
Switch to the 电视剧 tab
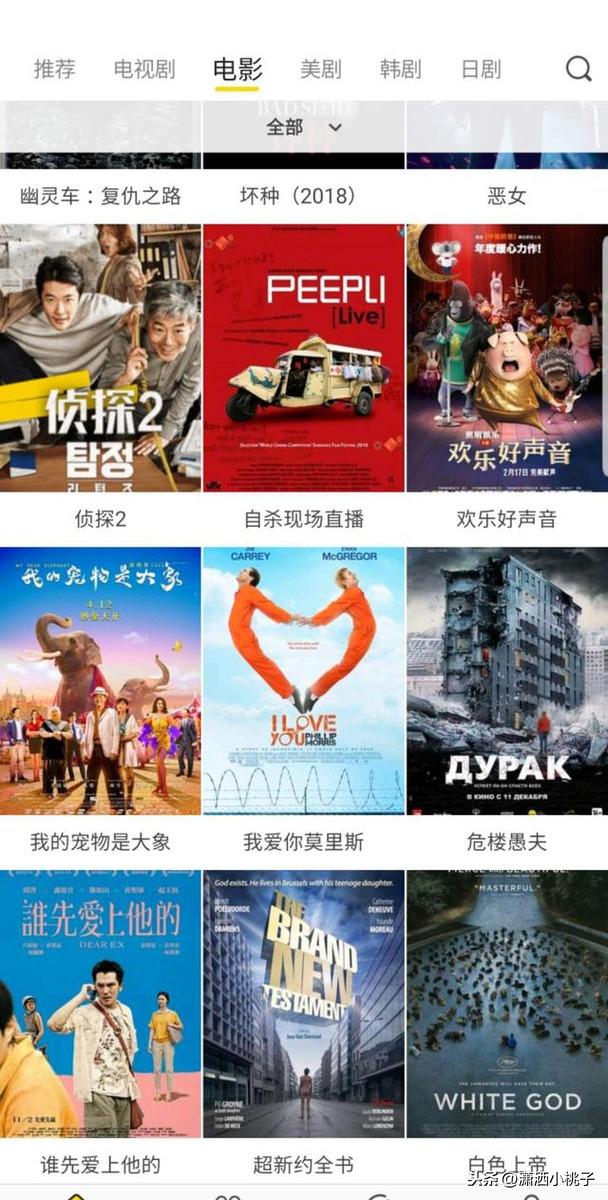[144, 69]
